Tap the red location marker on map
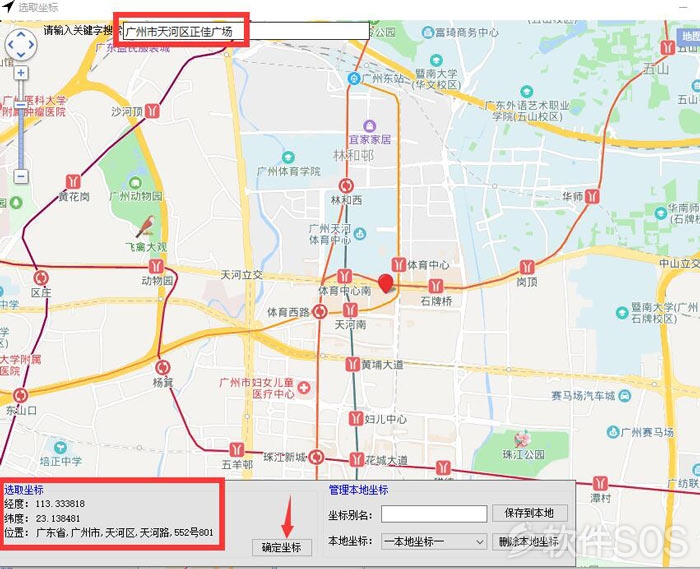Screen dimensions: 700x569 (x=385, y=283)
